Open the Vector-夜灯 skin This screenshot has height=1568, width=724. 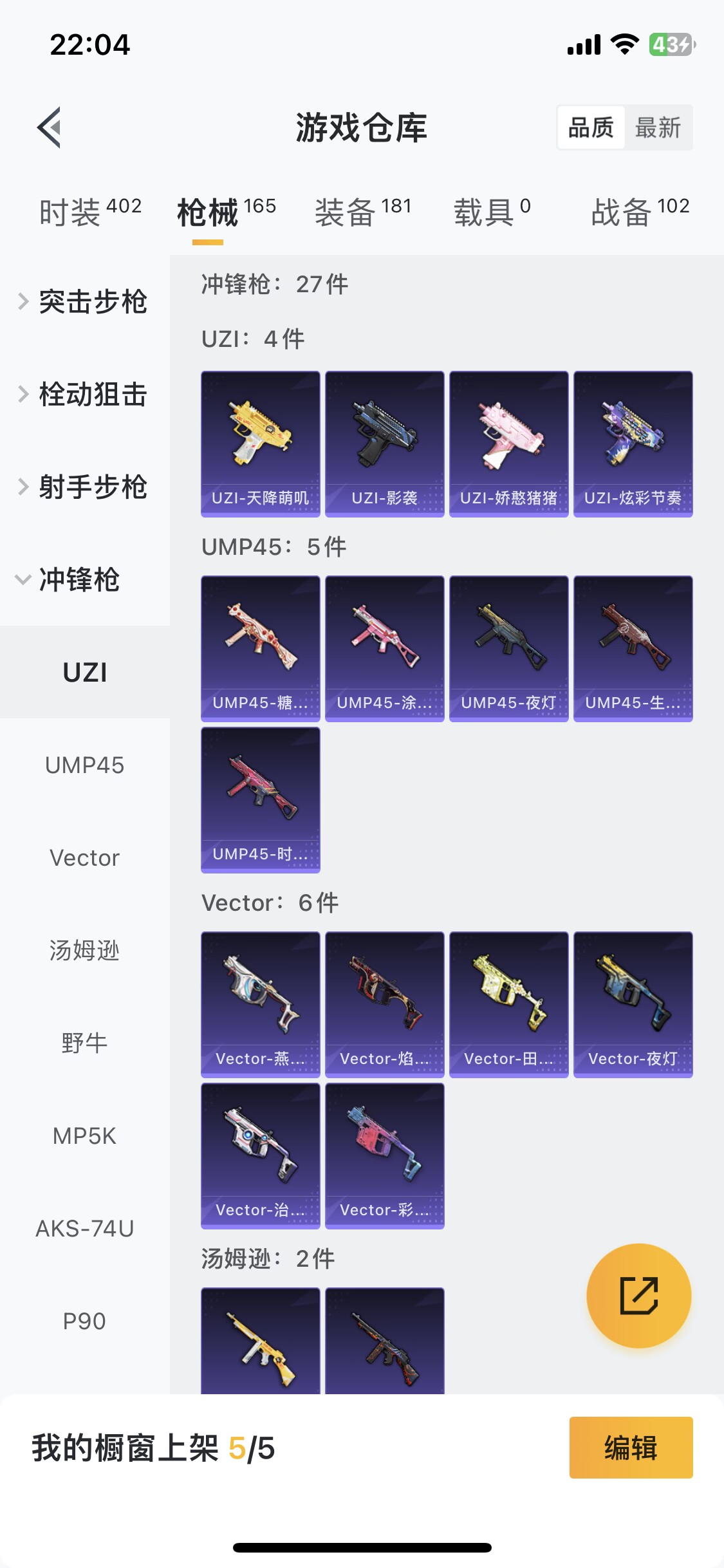pos(633,1004)
